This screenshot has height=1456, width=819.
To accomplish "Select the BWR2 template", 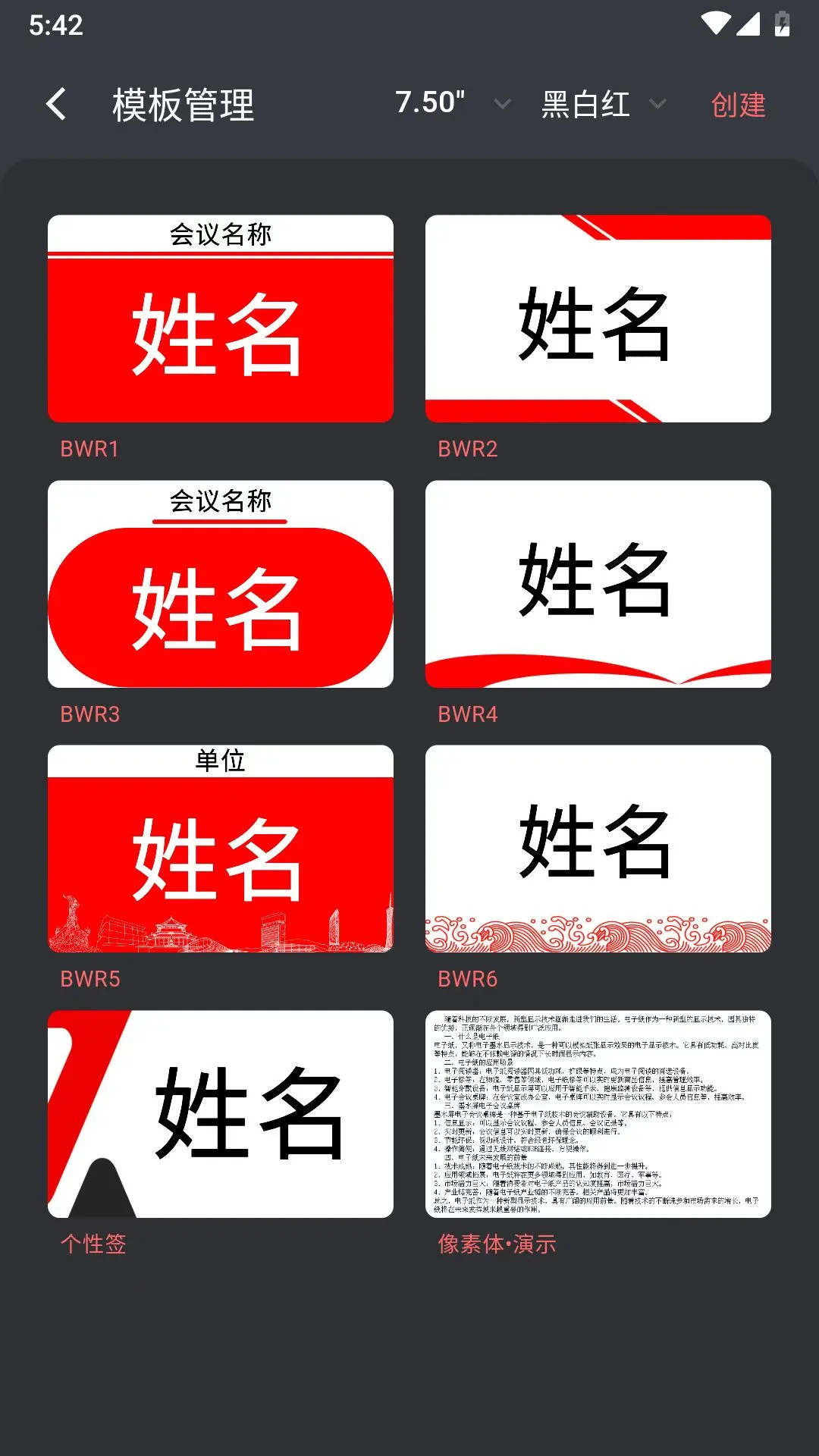I will pos(598,318).
